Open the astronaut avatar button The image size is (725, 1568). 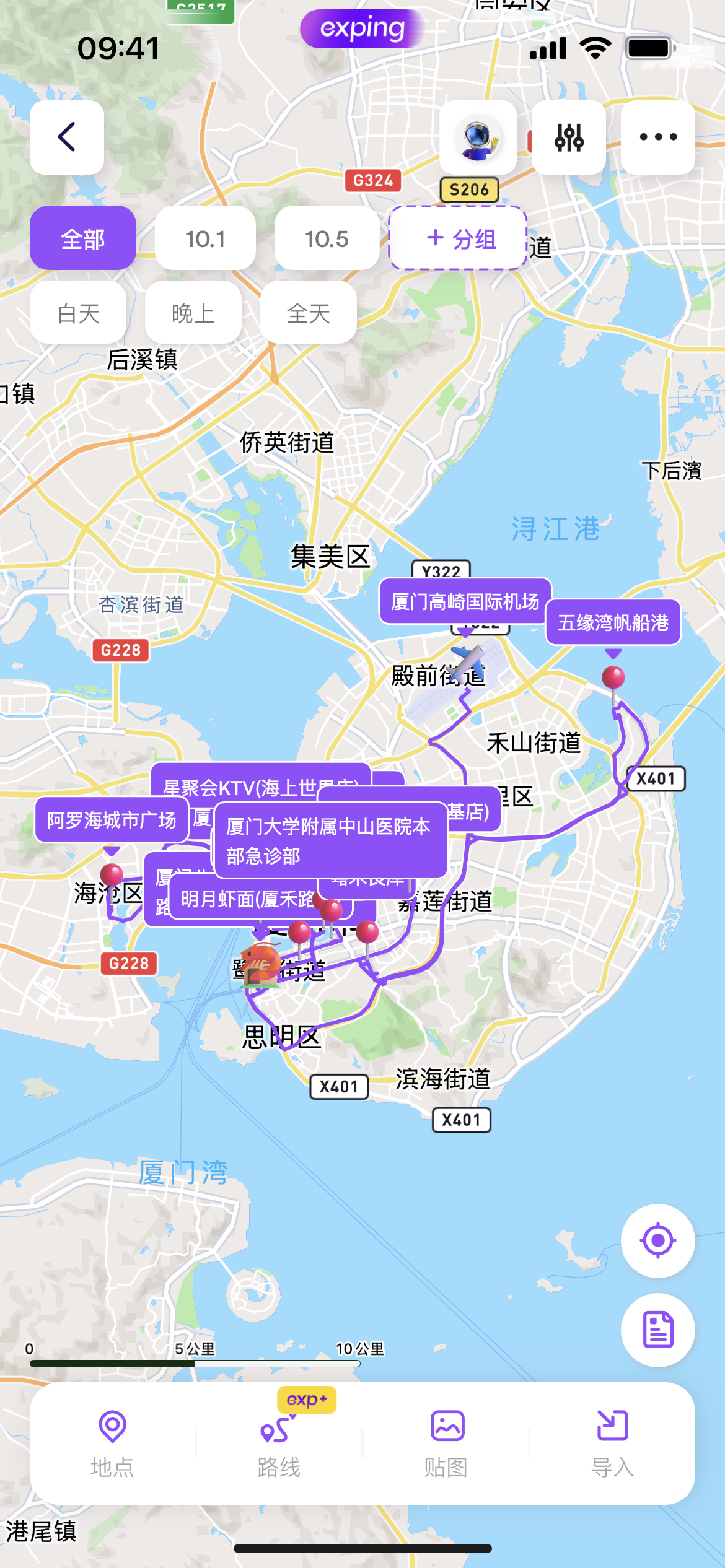[478, 137]
